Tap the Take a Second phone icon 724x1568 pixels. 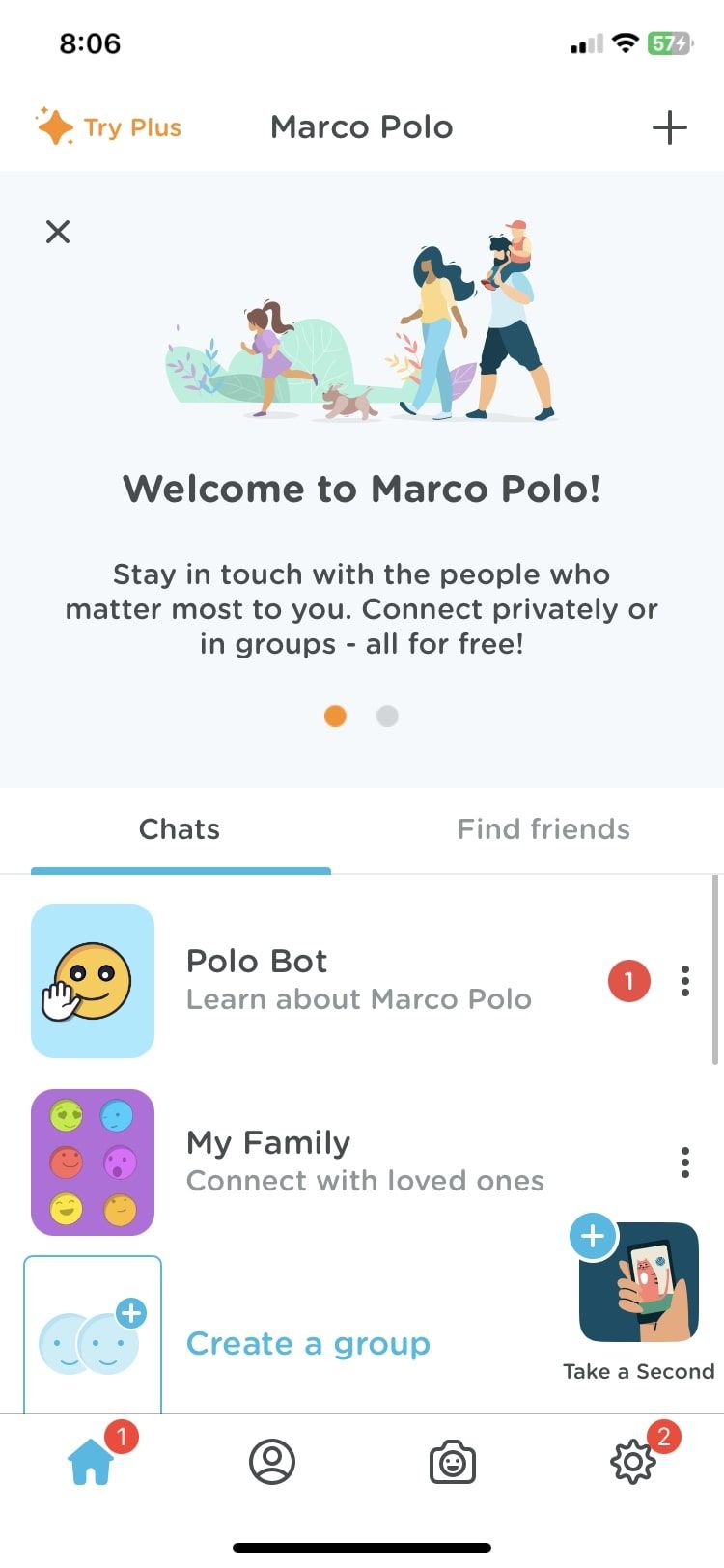pyautogui.click(x=637, y=1279)
